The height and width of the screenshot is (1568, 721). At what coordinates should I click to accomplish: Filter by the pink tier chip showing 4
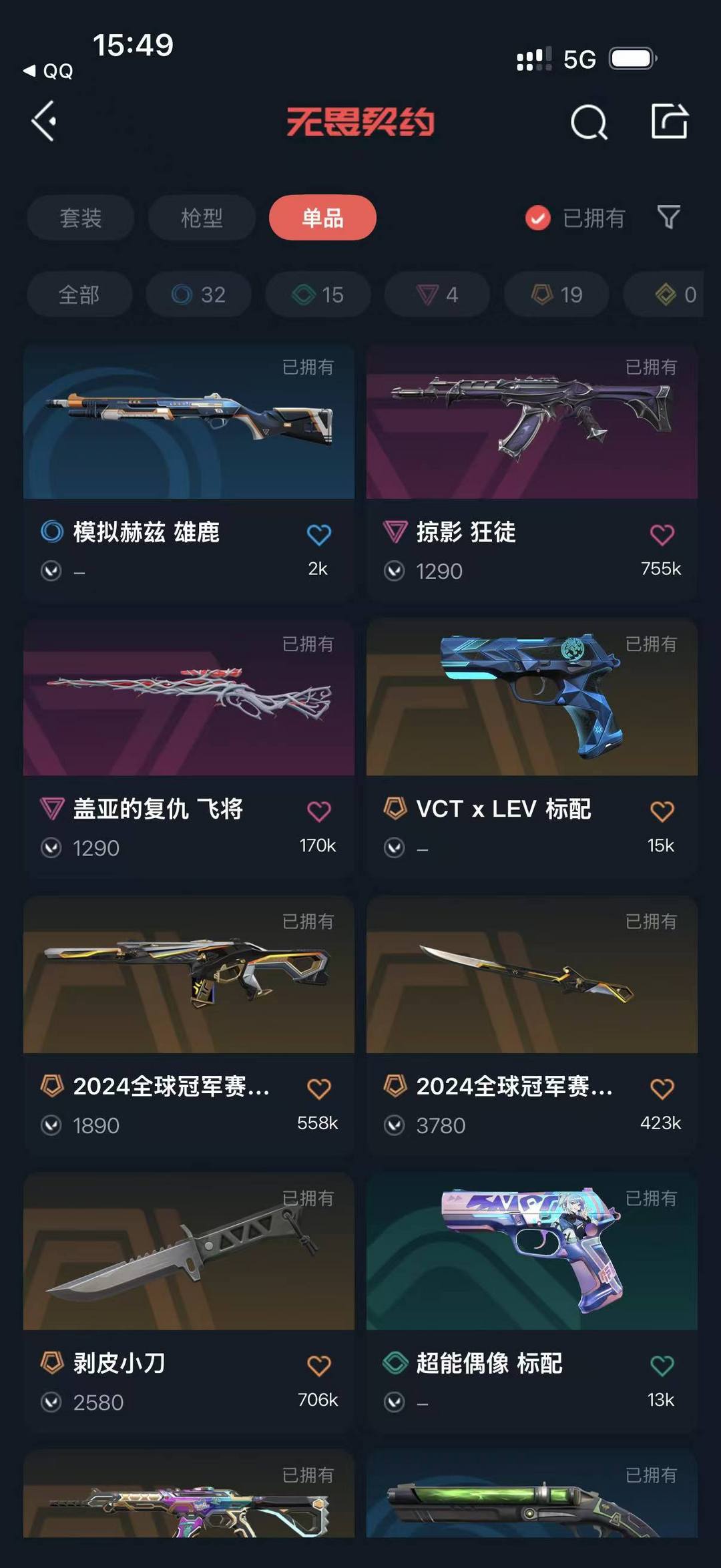[437, 295]
